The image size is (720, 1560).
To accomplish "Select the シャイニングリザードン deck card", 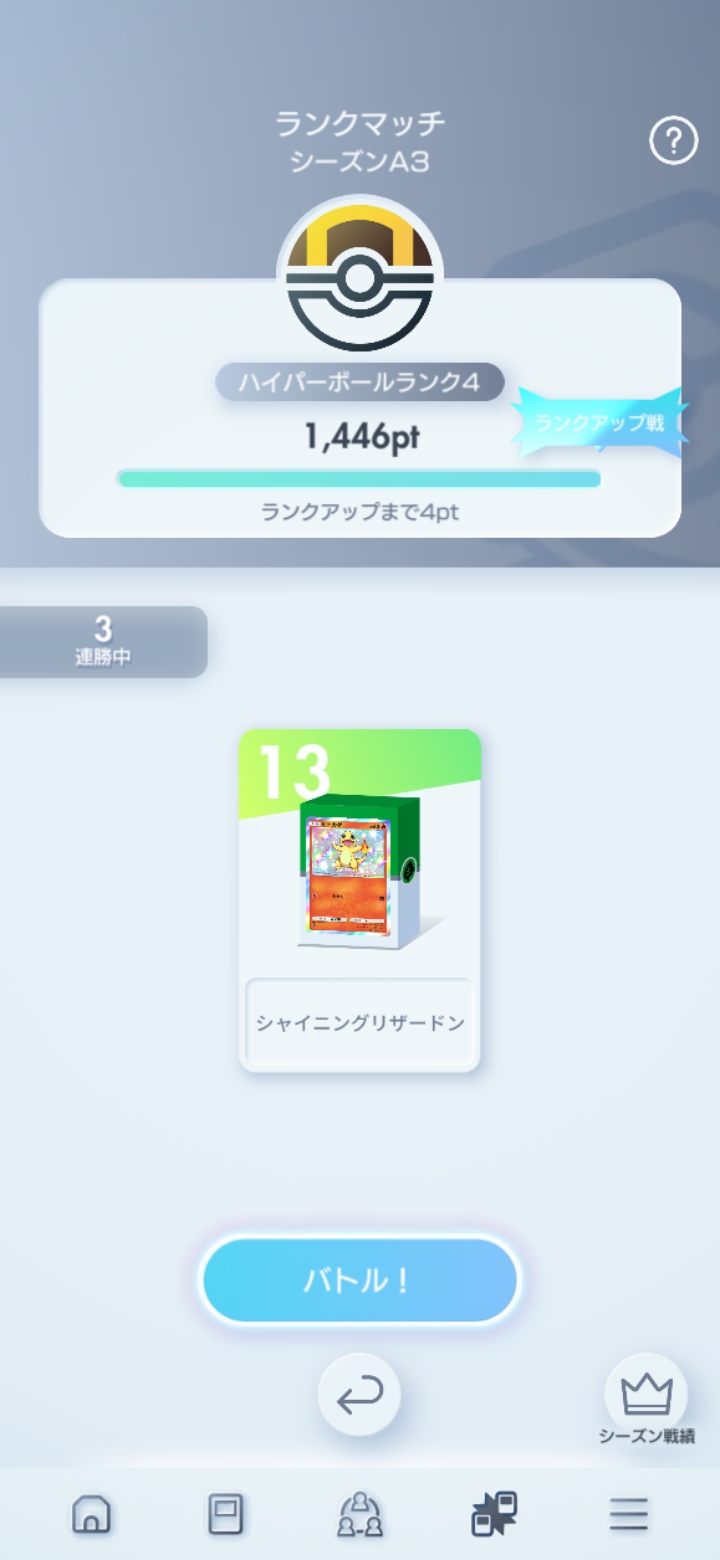I will [x=360, y=900].
